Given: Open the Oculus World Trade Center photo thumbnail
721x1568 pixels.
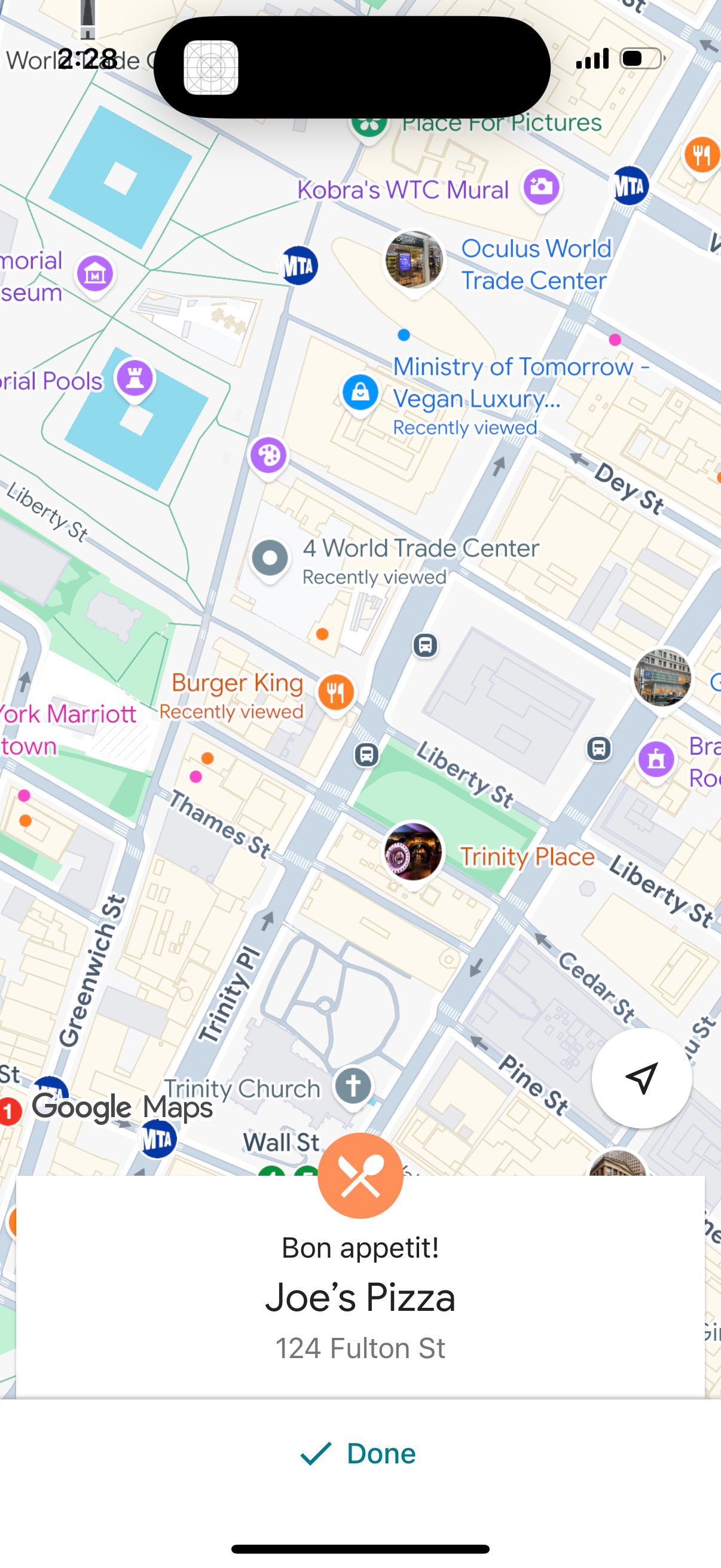Looking at the screenshot, I should coord(414,260).
